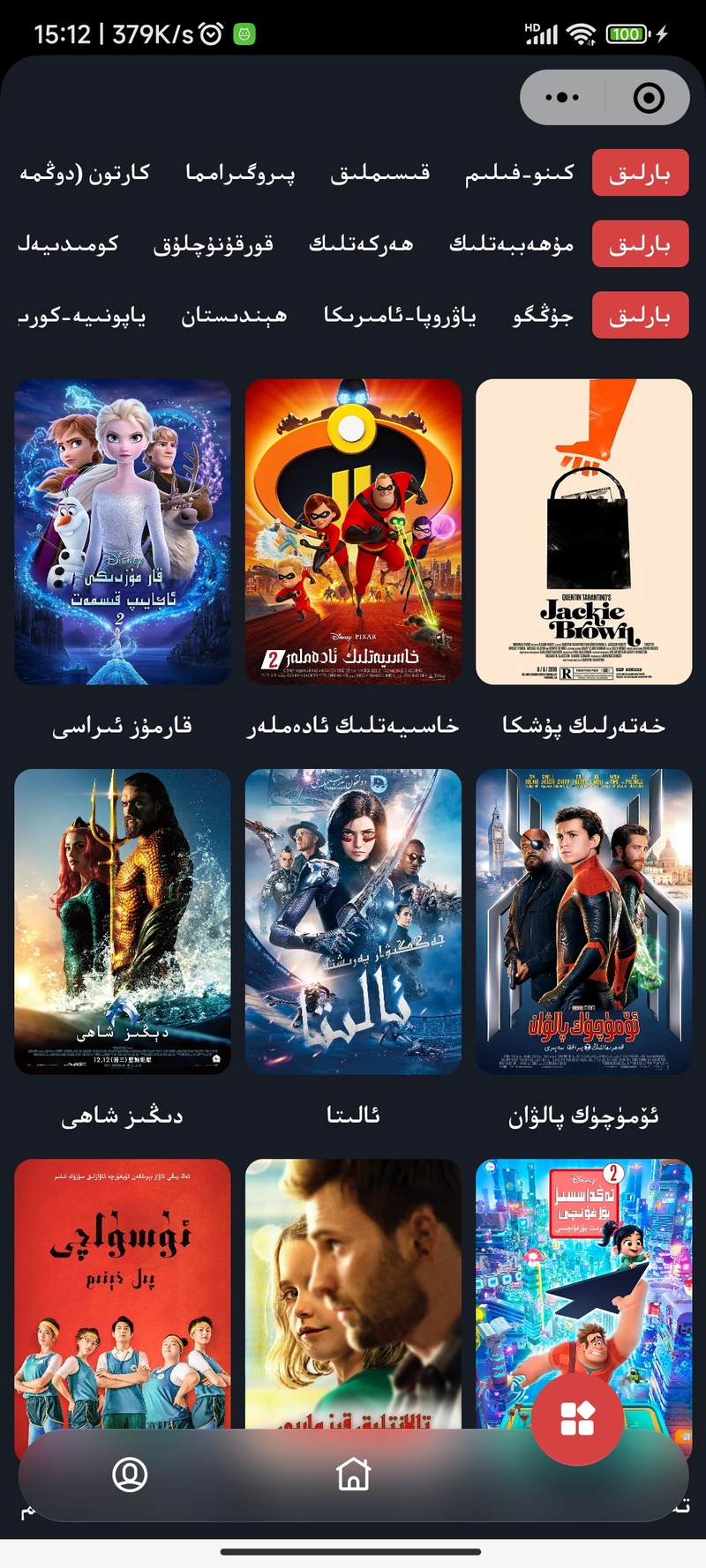Screen dimensions: 706x1568
Task: Open the خاسىيەتلىك ئادەملەر movie card
Action: (353, 531)
